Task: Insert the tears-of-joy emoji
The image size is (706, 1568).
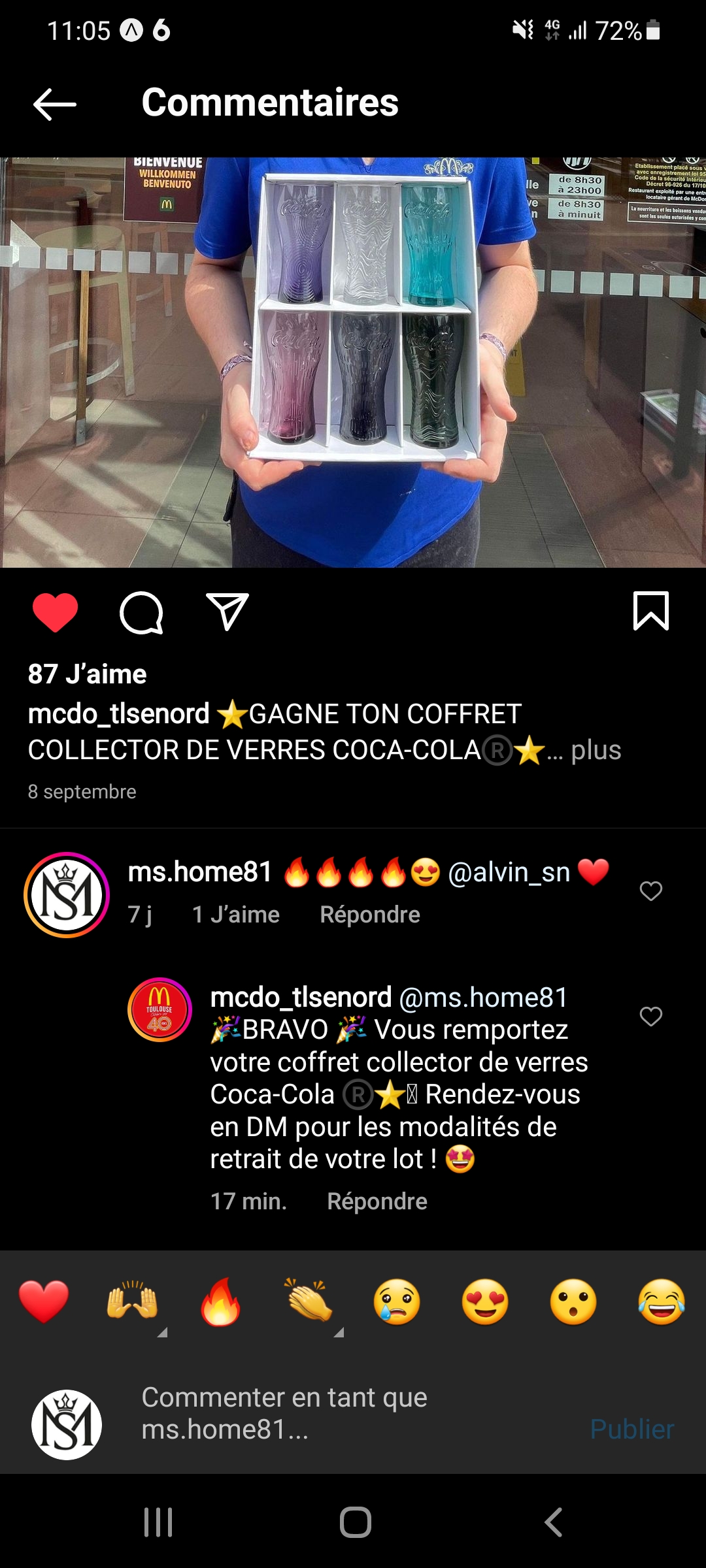Action: pyautogui.click(x=662, y=1302)
